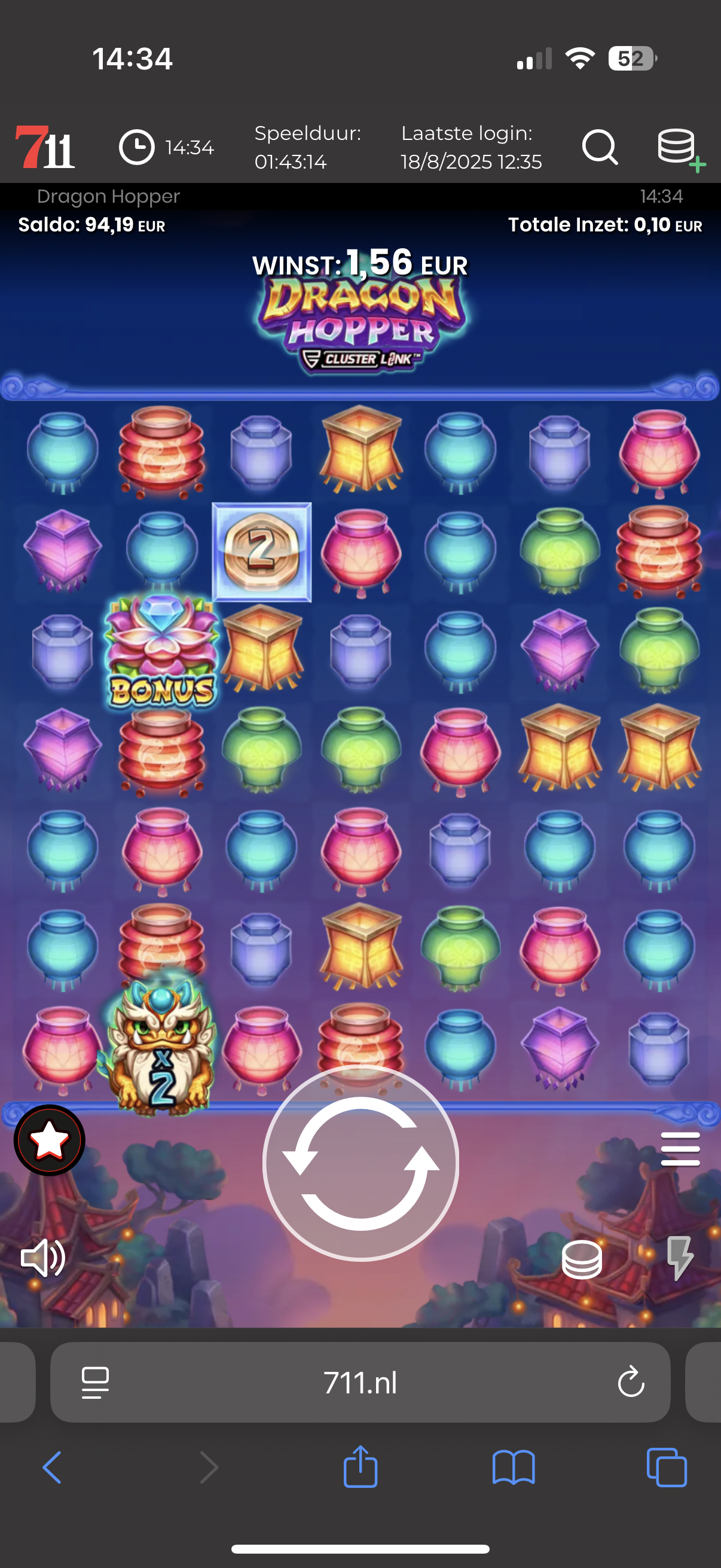Open Safari page settings menu
721x1568 pixels.
click(x=96, y=1383)
